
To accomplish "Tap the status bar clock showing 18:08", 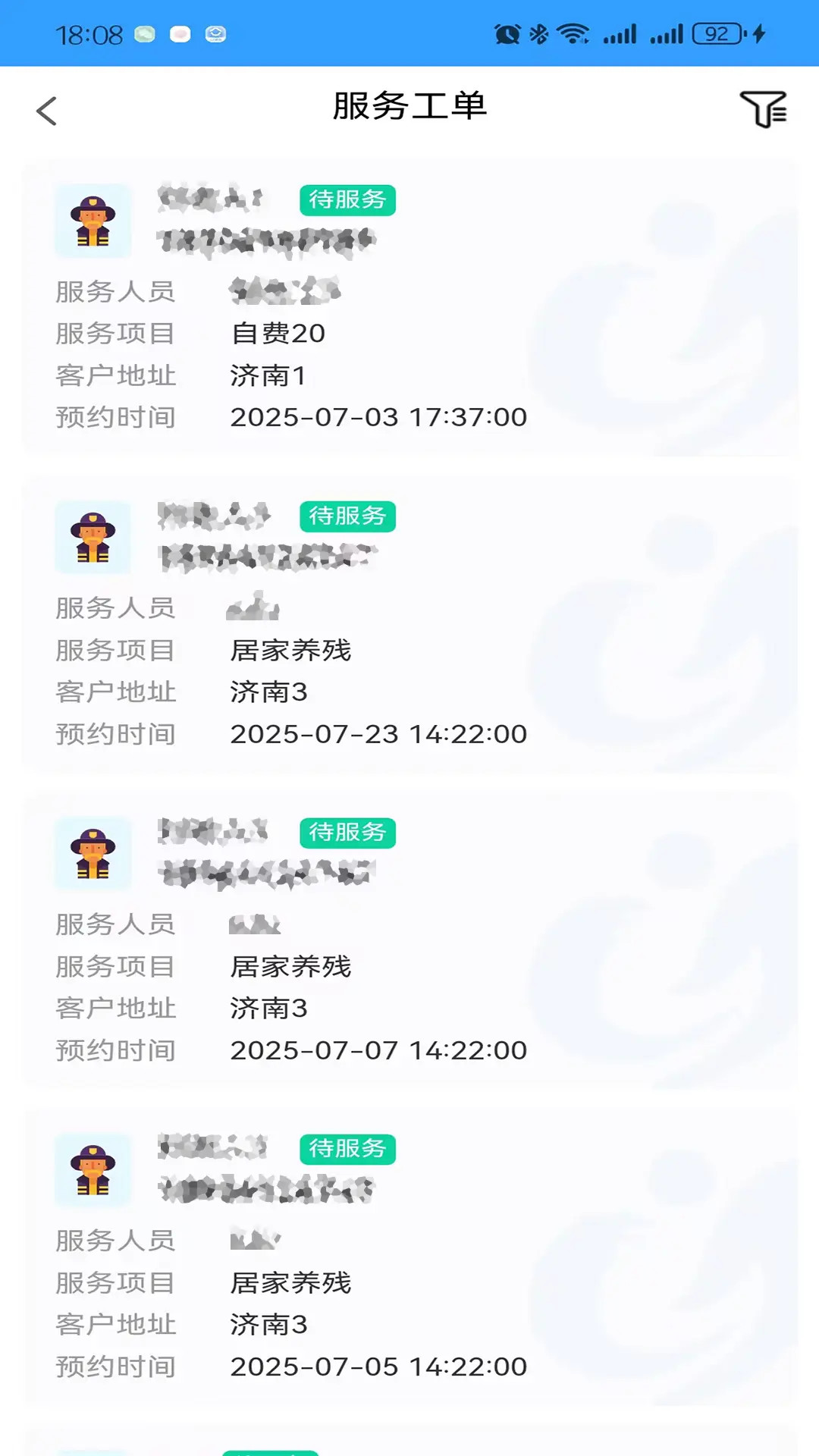I will click(90, 33).
